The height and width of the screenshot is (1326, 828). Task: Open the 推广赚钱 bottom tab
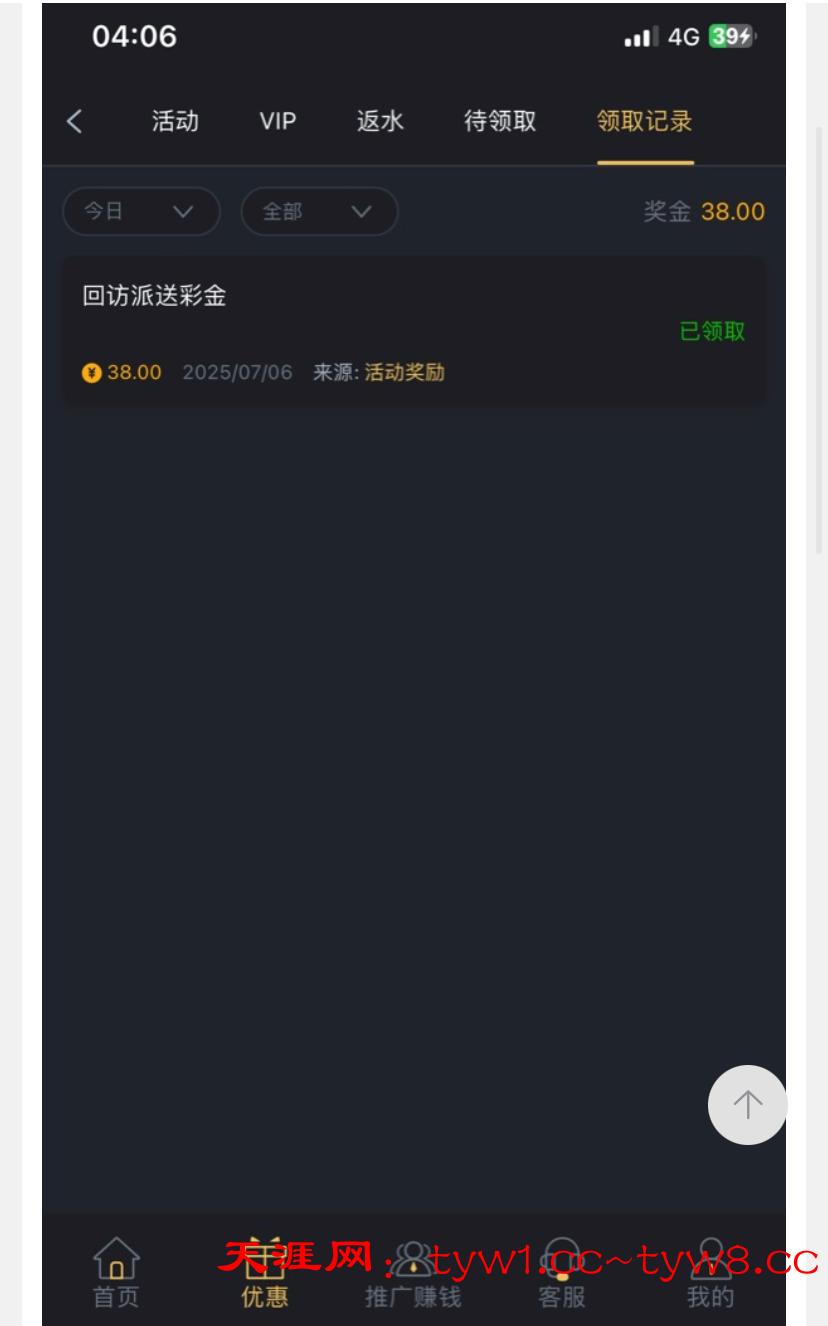pyautogui.click(x=413, y=1272)
